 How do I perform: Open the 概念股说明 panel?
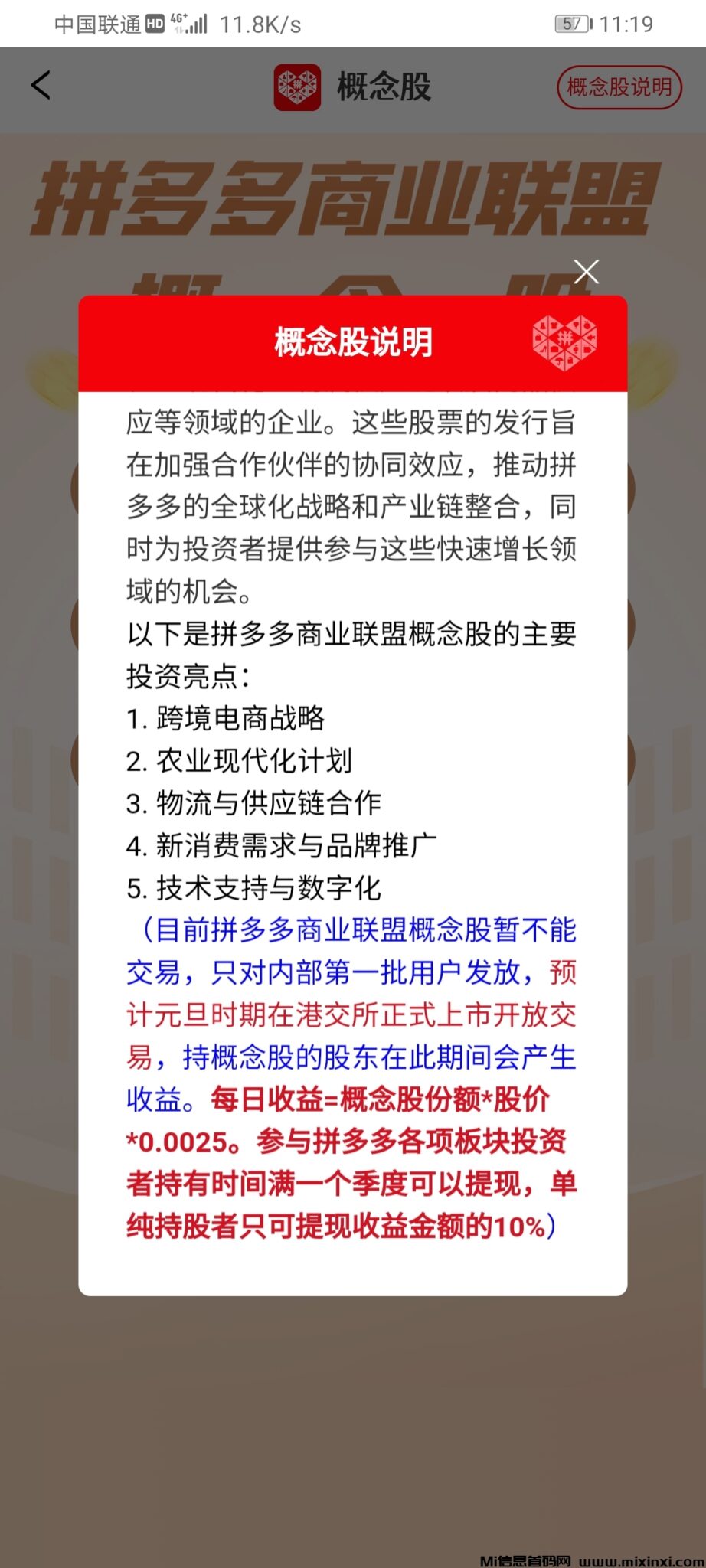pyautogui.click(x=618, y=87)
